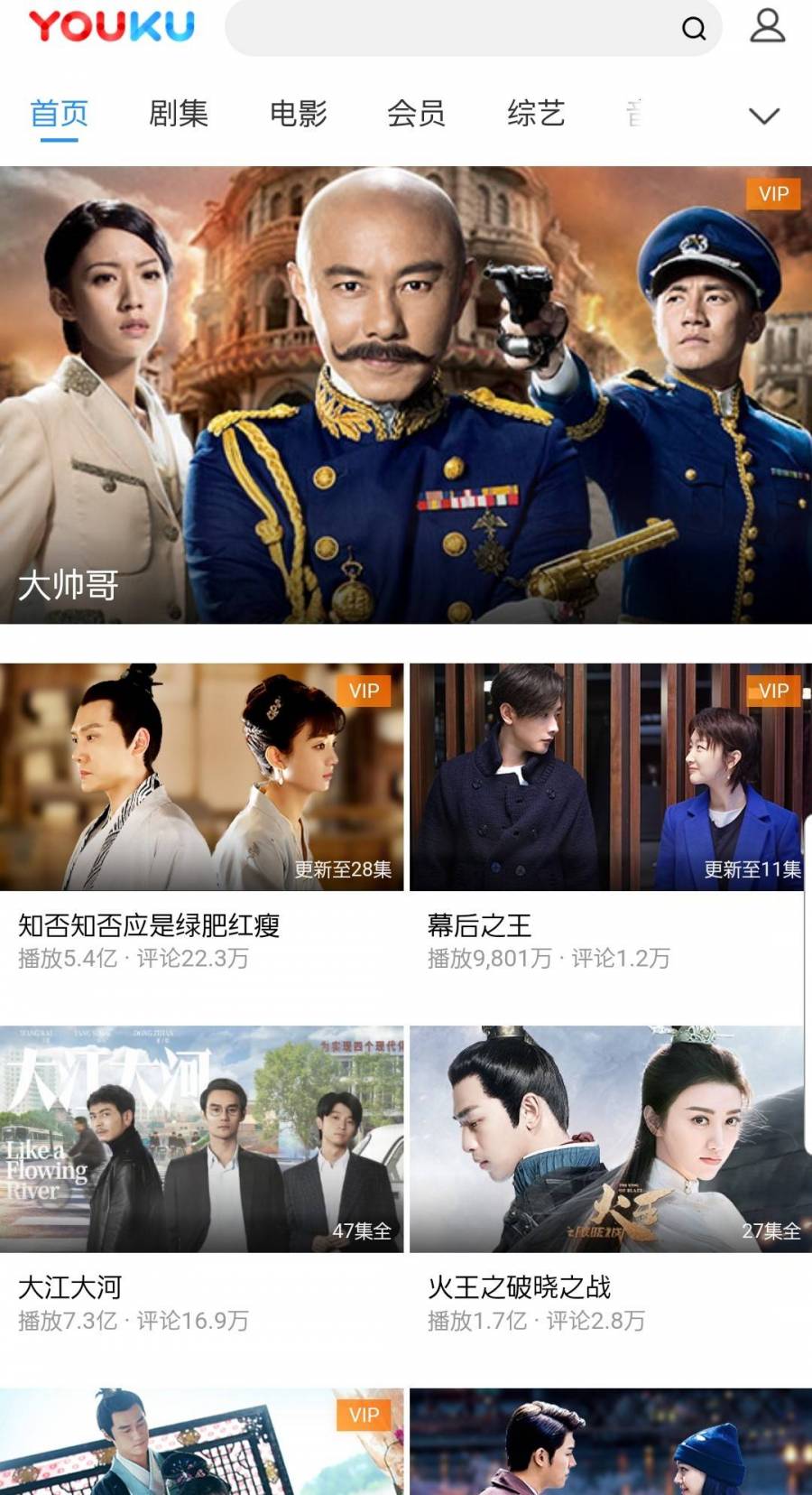Open the user profile icon
Screen dimensions: 812x1495
point(767,26)
